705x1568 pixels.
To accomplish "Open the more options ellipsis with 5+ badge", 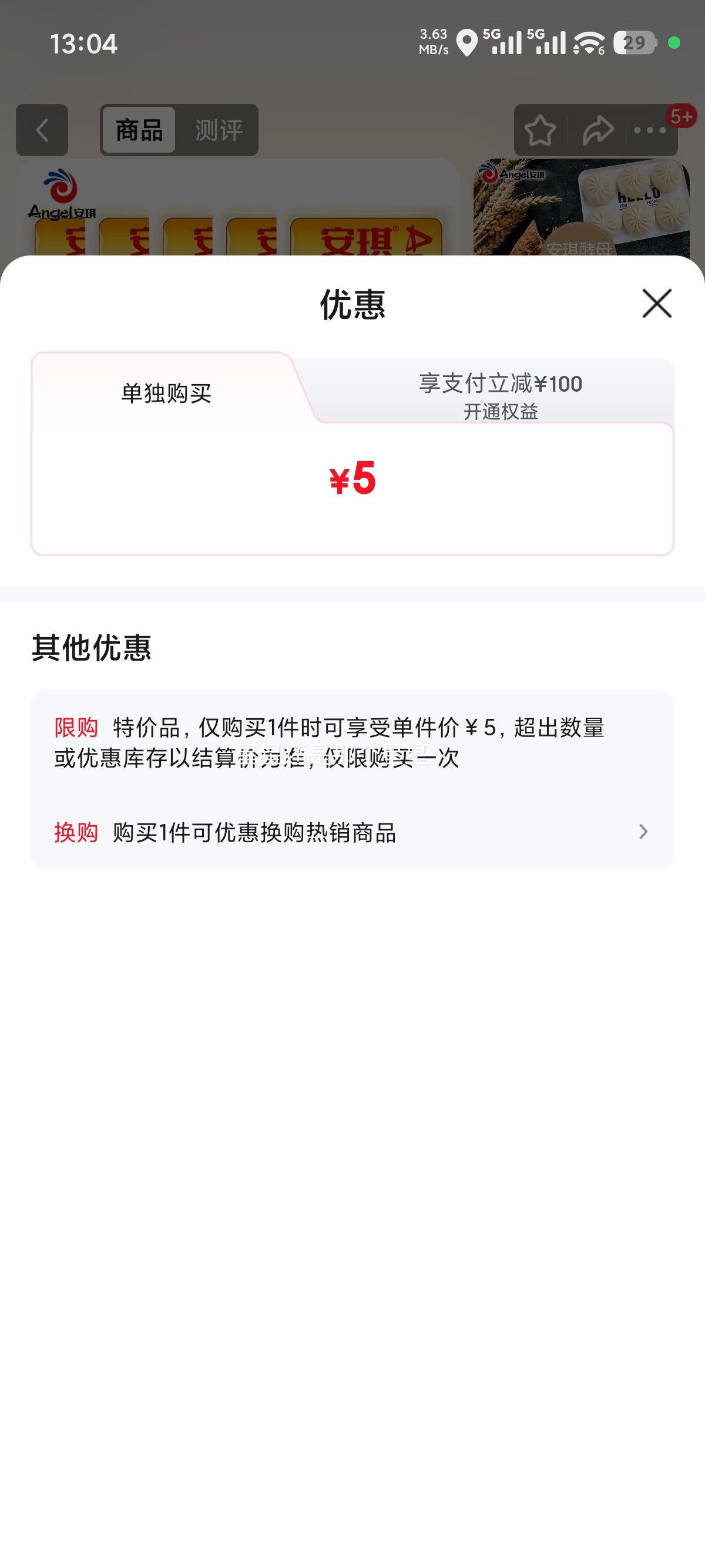I will pyautogui.click(x=649, y=130).
